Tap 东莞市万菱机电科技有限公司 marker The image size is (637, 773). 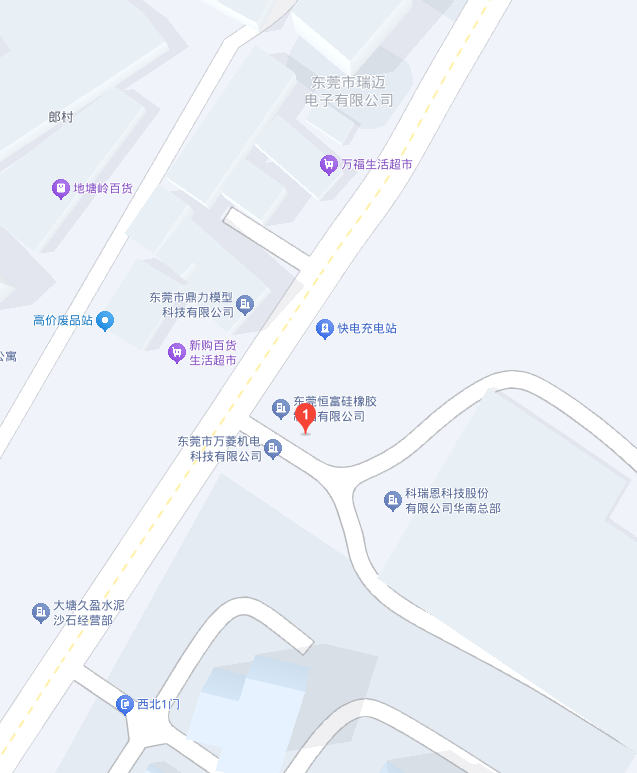[x=272, y=449]
